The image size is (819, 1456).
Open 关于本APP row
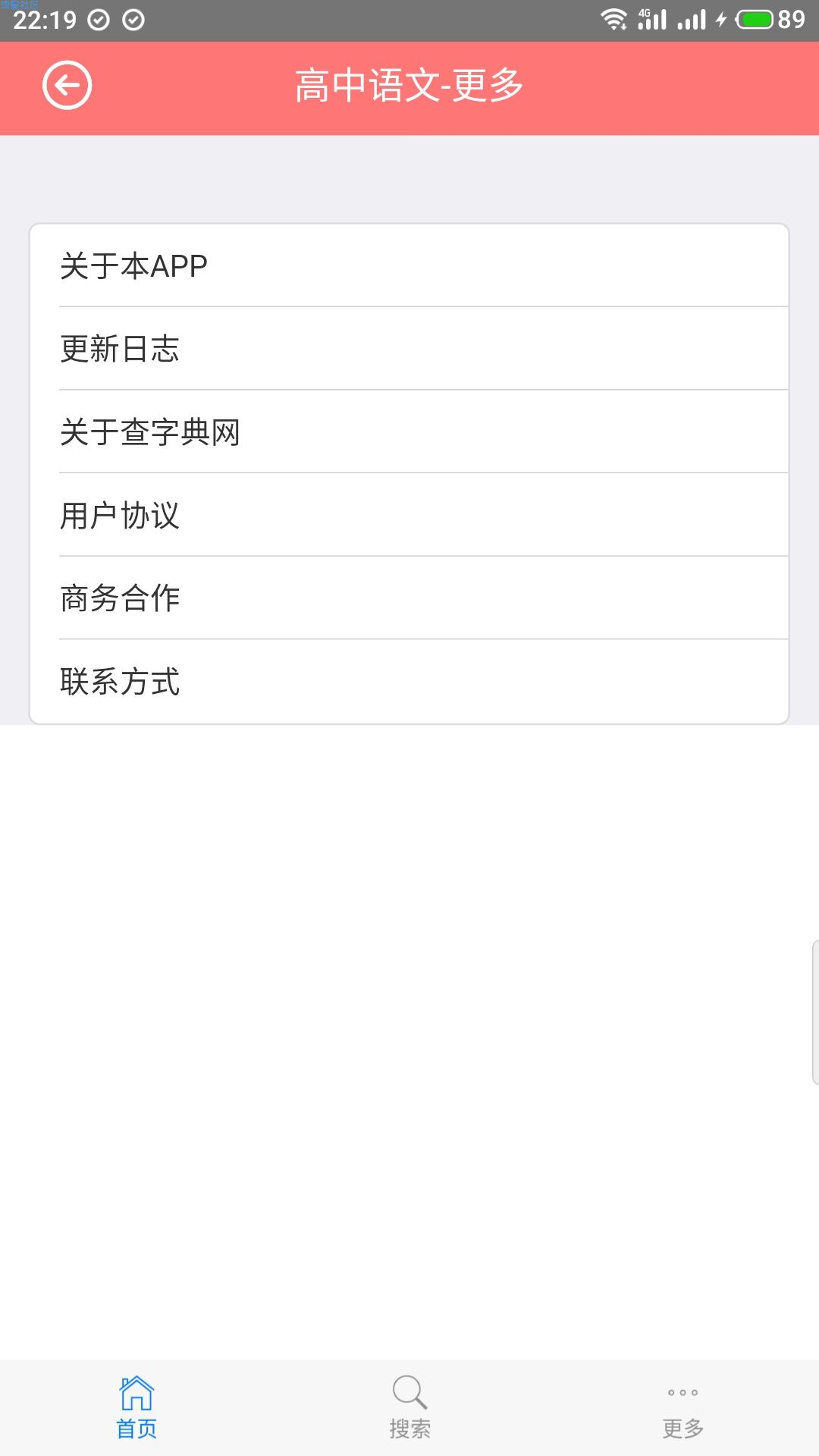click(409, 265)
